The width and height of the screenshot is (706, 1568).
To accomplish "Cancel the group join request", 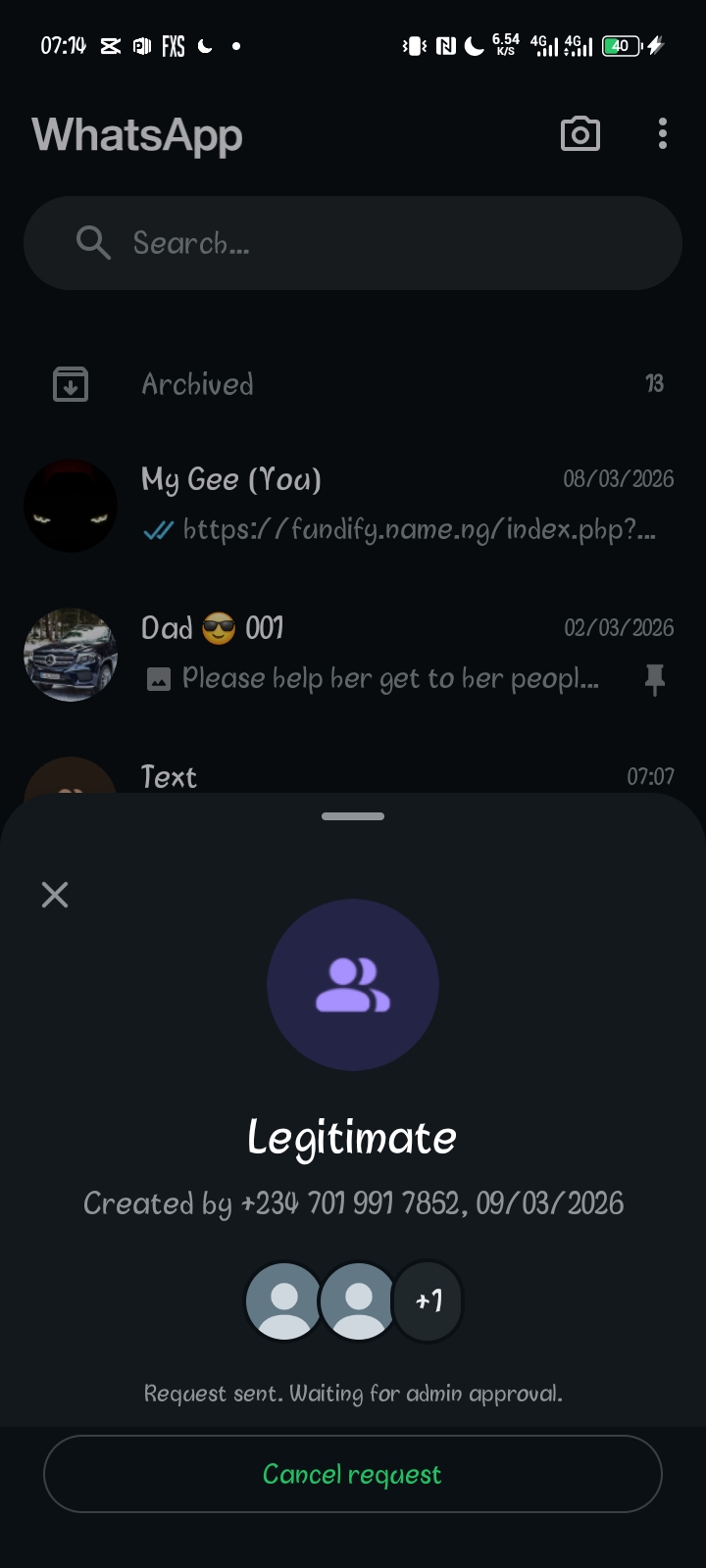I will (x=353, y=1474).
